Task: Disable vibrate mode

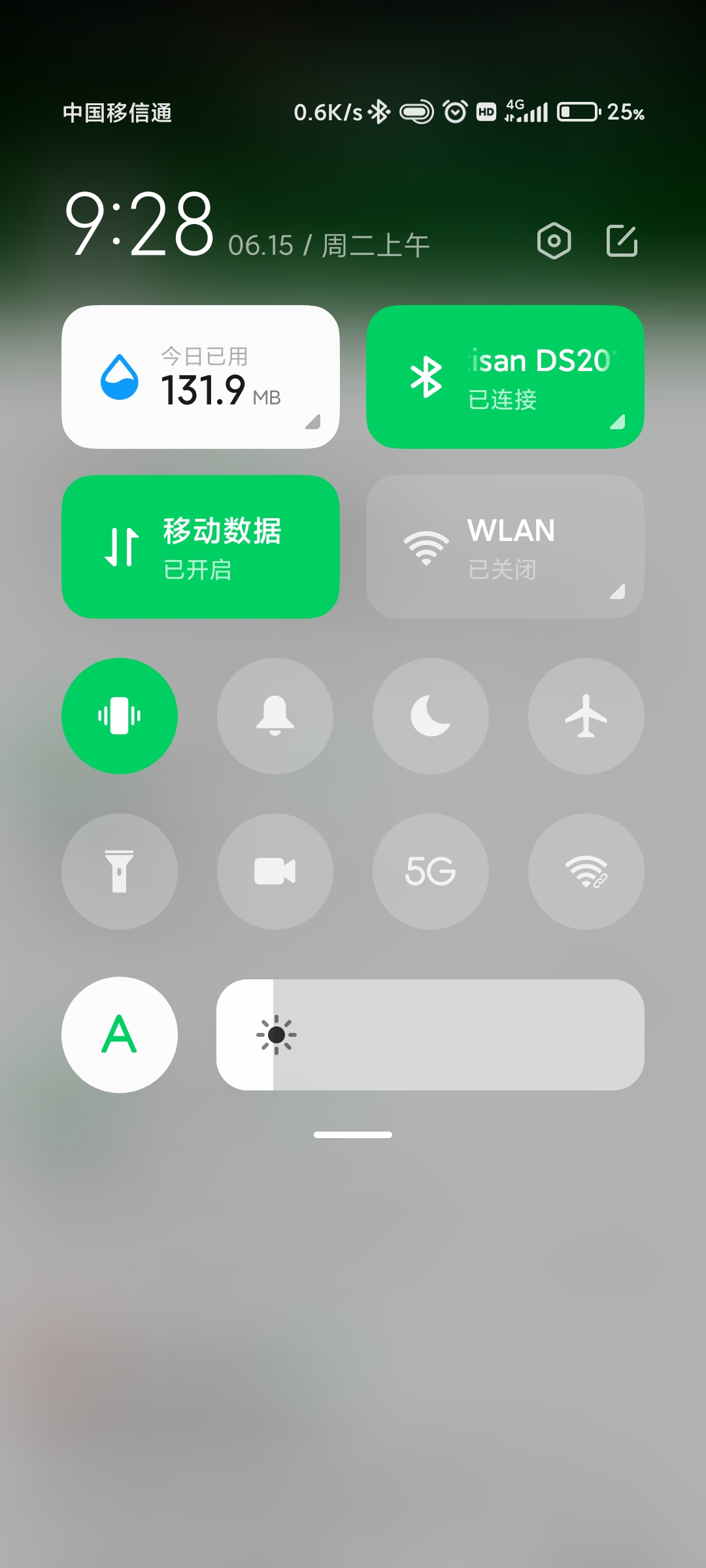Action: [120, 716]
